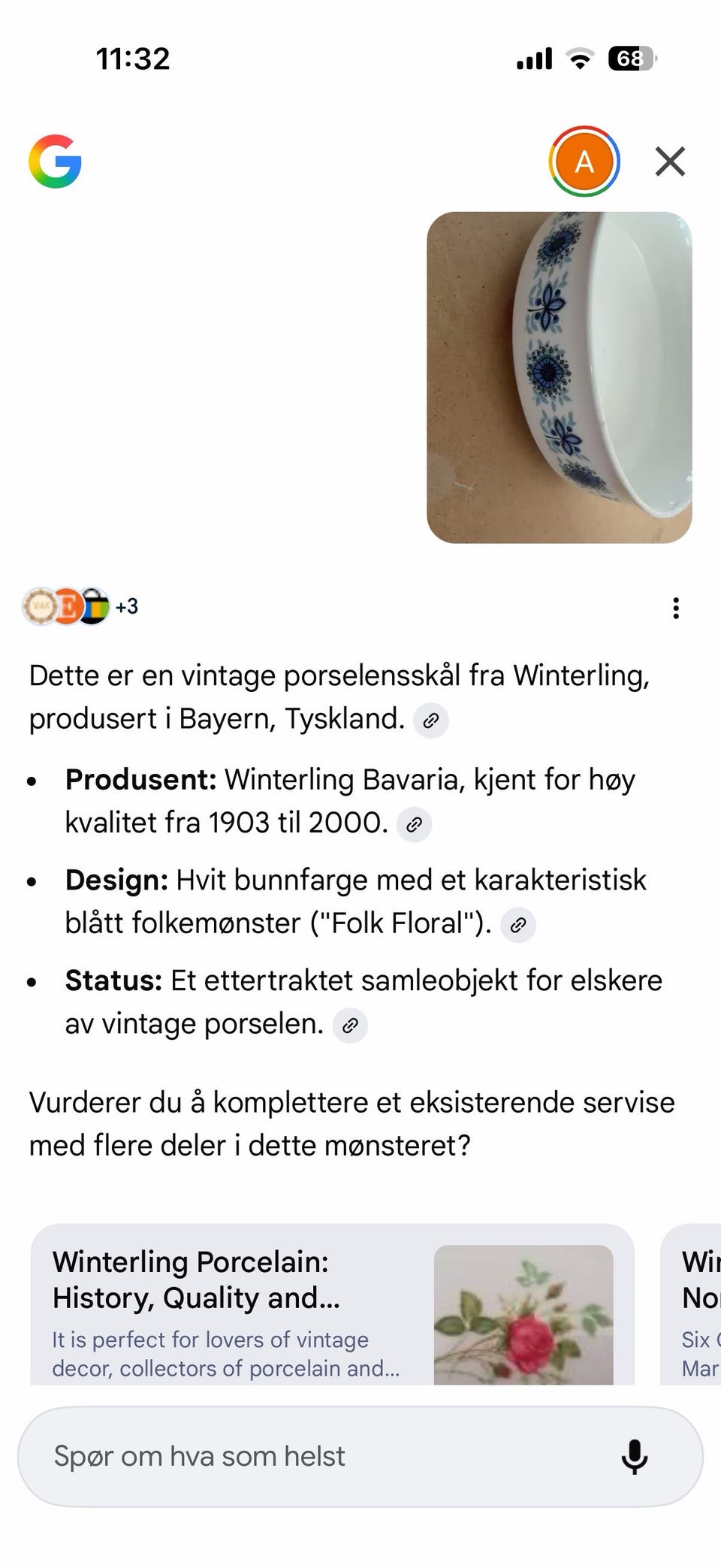Open the shopping bag source icon
The height and width of the screenshot is (1568, 721).
tap(95, 607)
